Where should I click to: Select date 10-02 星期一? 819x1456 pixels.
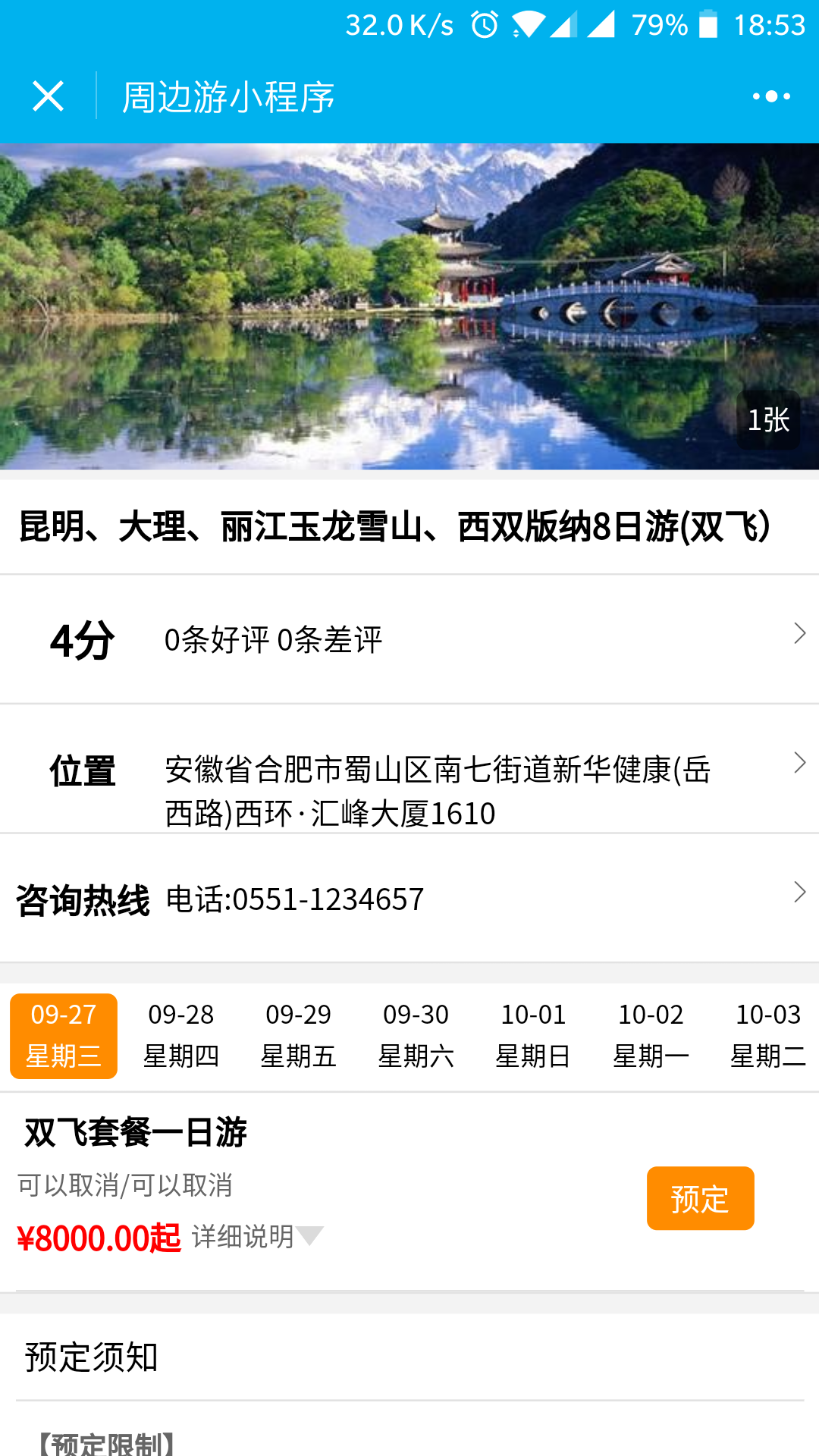(651, 1035)
